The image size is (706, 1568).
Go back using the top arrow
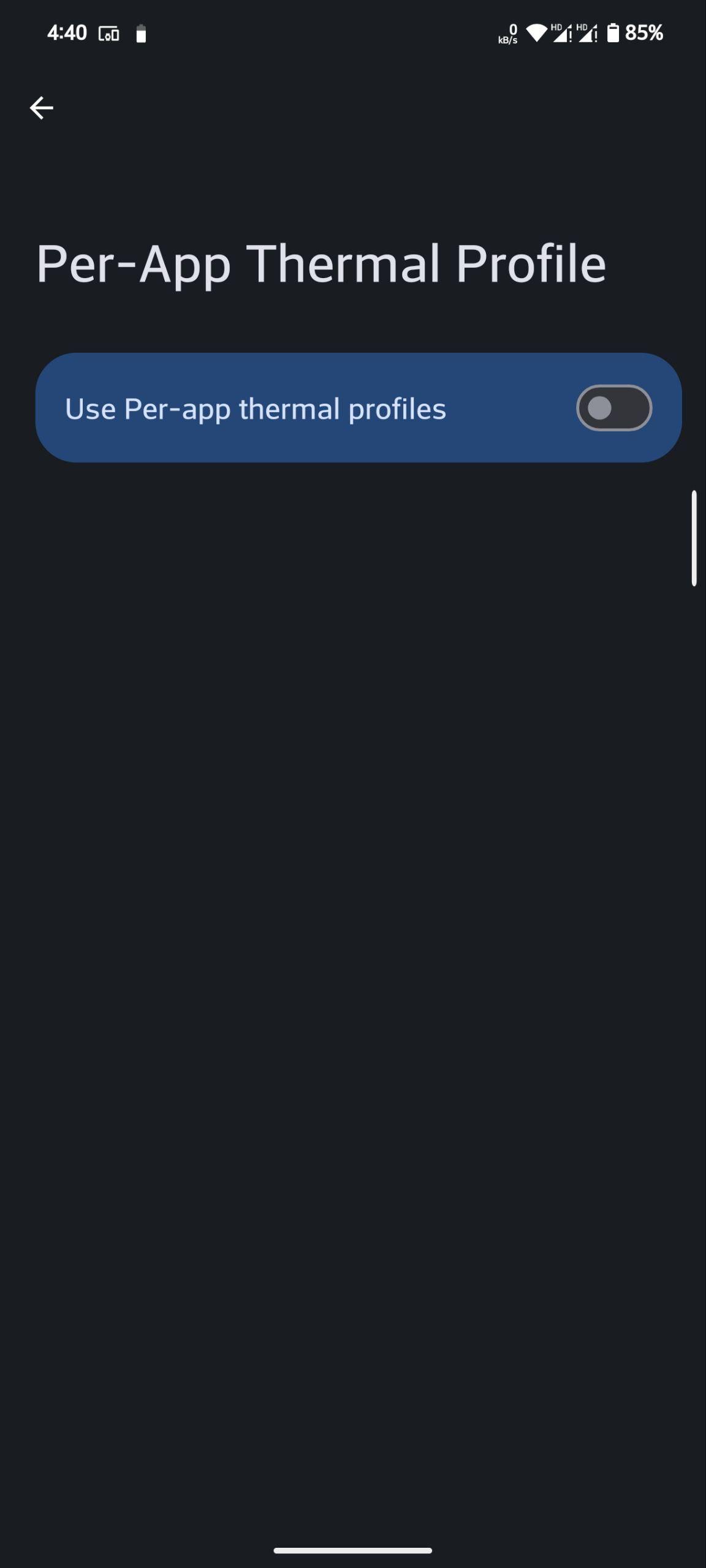pos(42,108)
